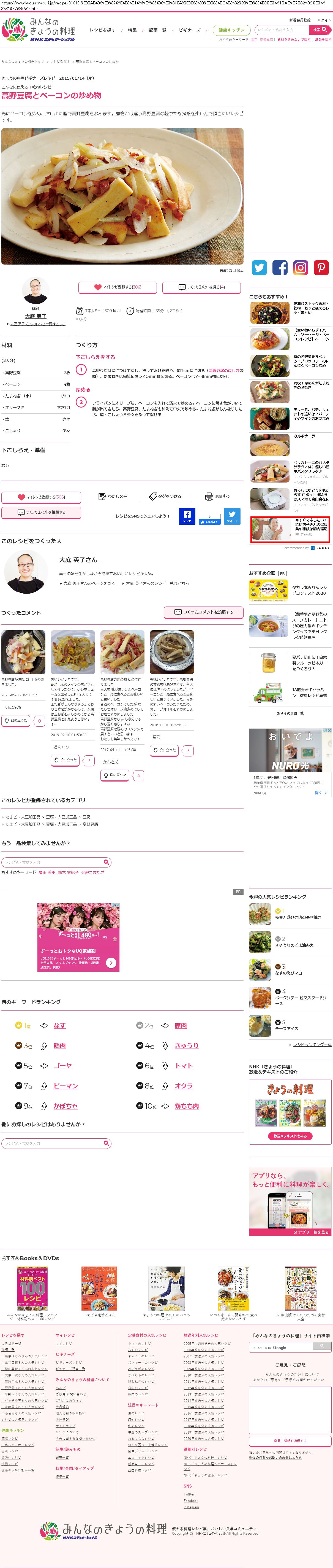Open the Twitter icon in the sidebar

(x=260, y=267)
